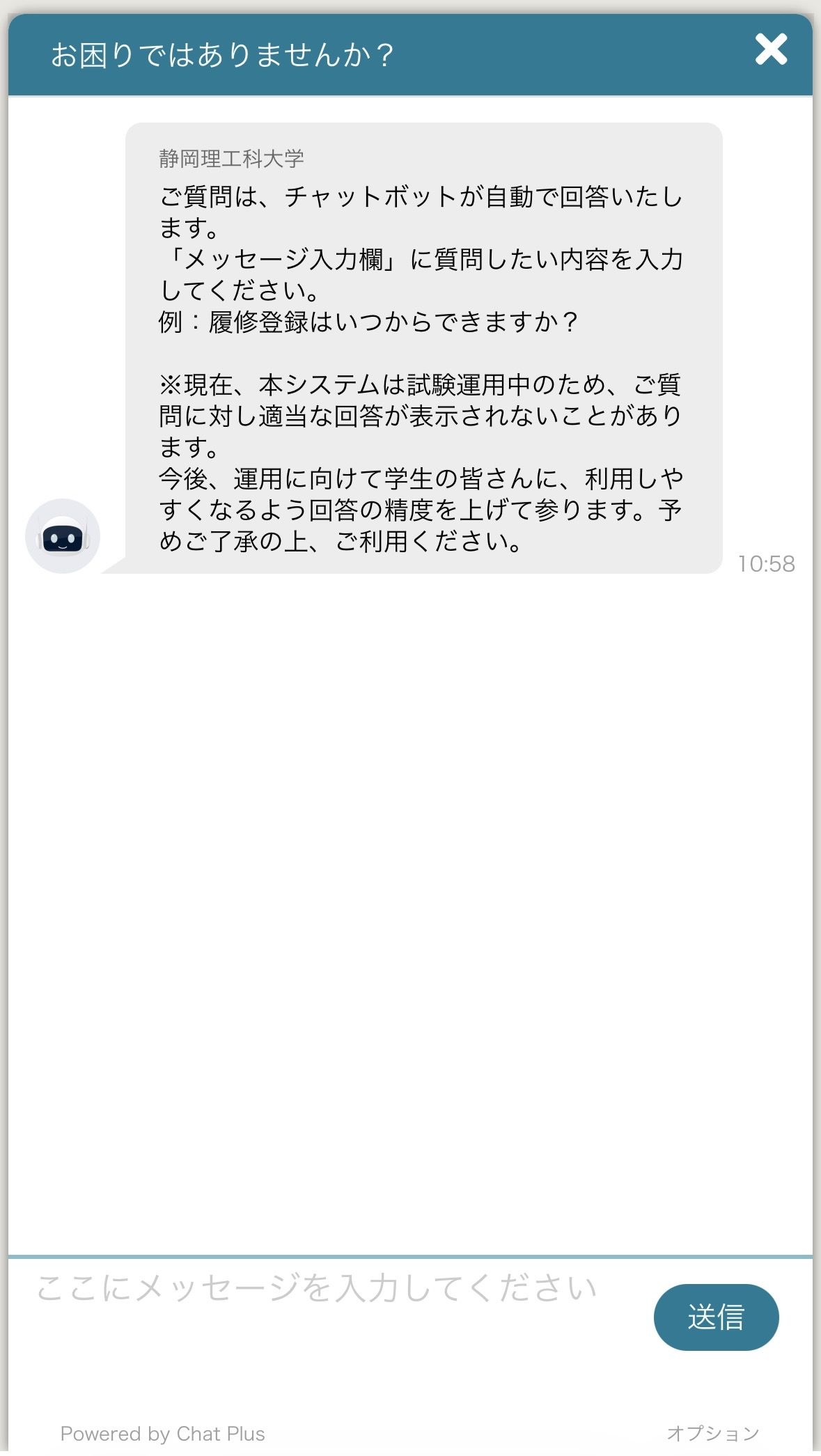The image size is (821, 1456).
Task: Close the chat support window
Action: click(771, 49)
